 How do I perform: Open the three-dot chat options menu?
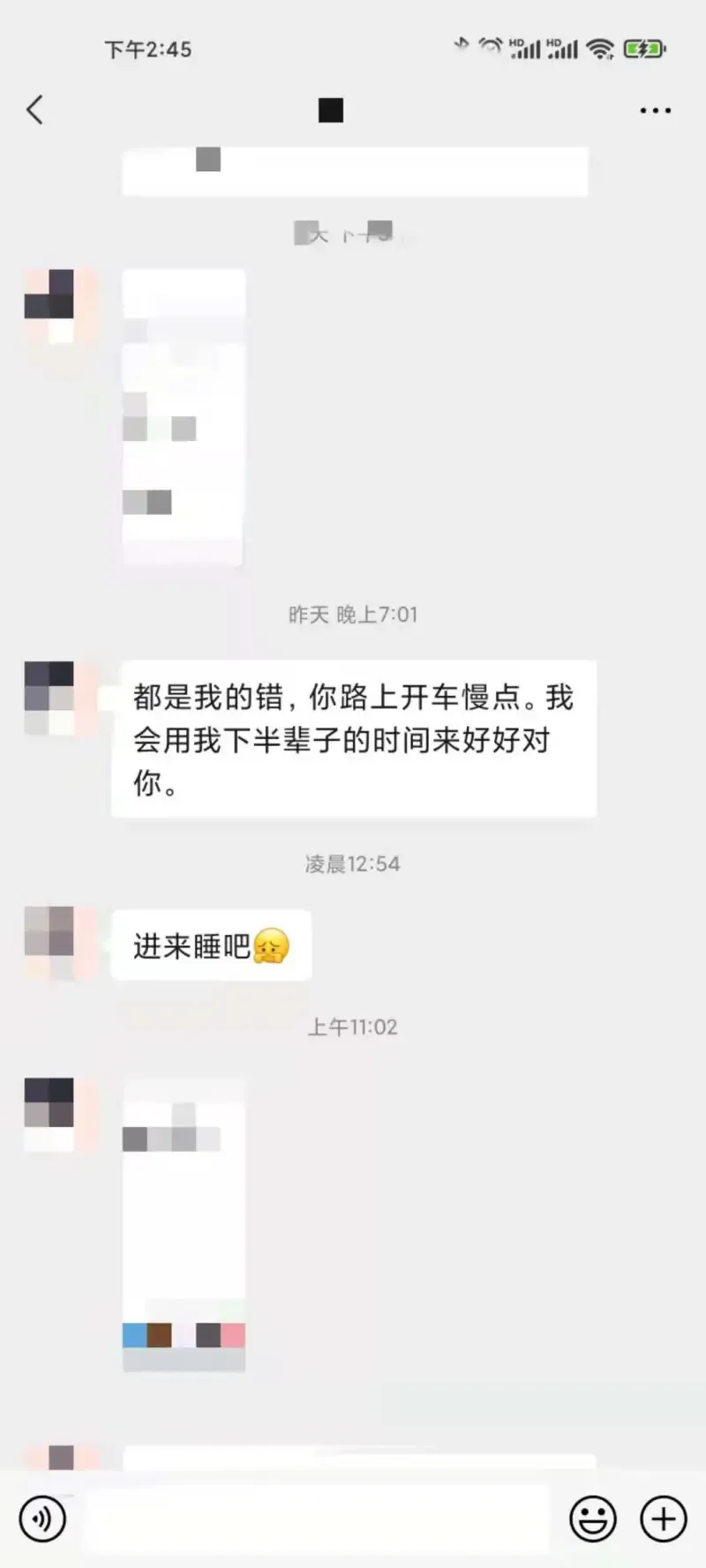(655, 110)
